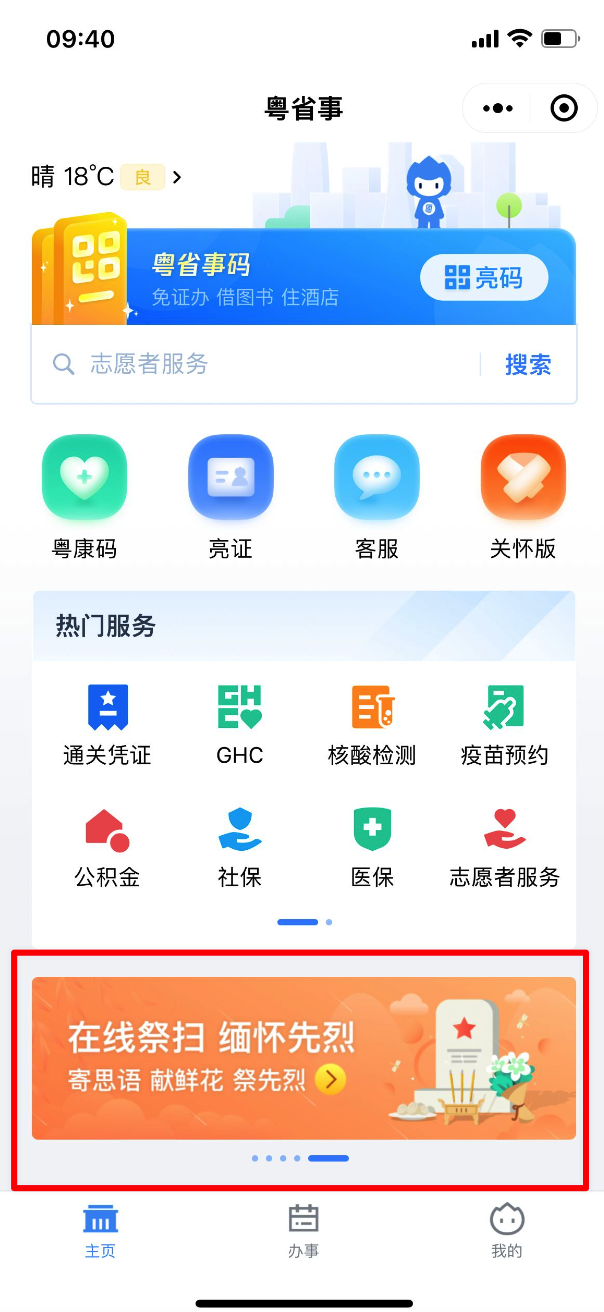The width and height of the screenshot is (604, 1312).
Task: Tap the 亮码 button
Action: tap(484, 277)
